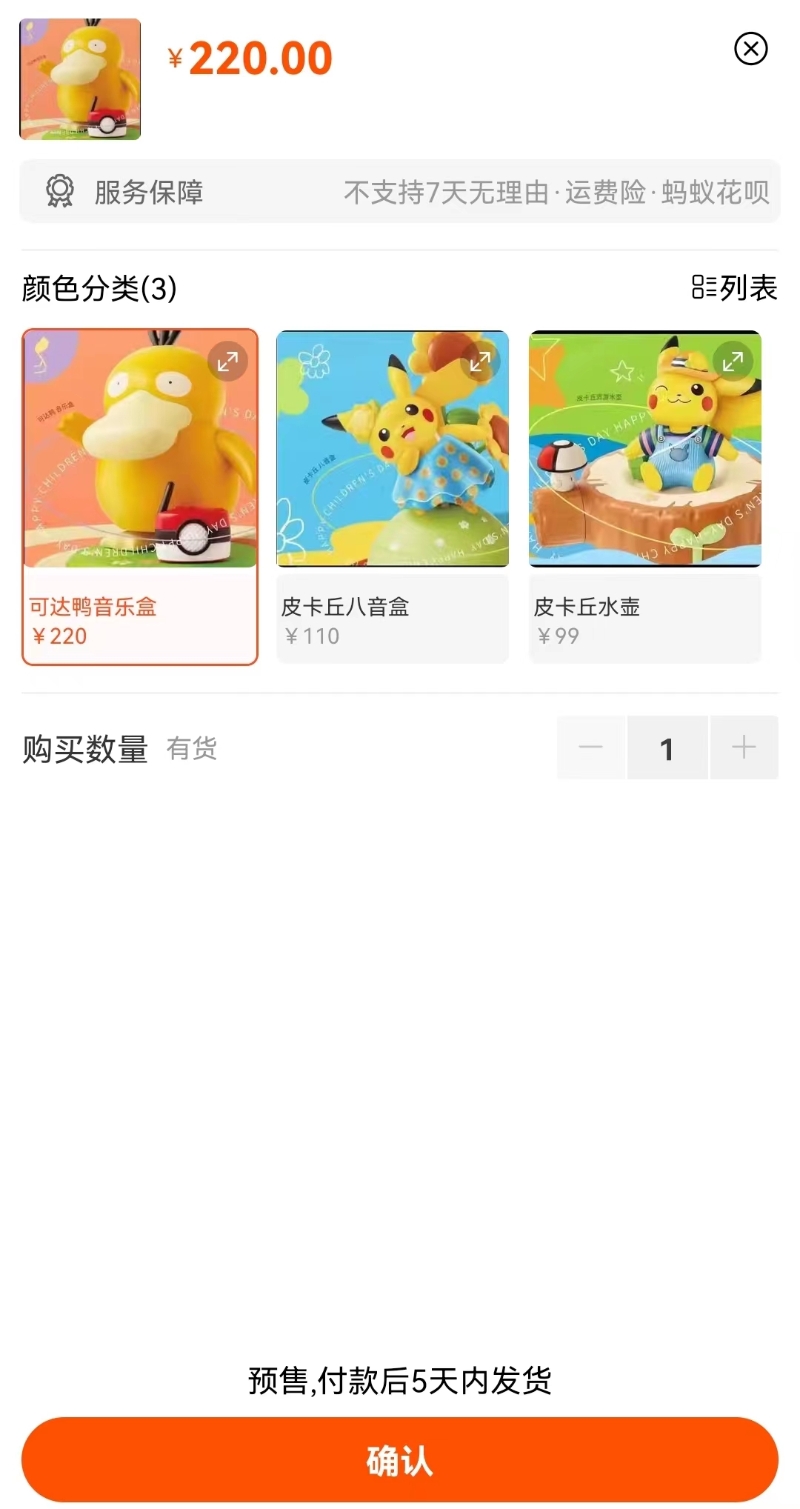This screenshot has height=1509, width=800.
Task: Click the 购买数量 quantity label row
Action: click(x=85, y=748)
